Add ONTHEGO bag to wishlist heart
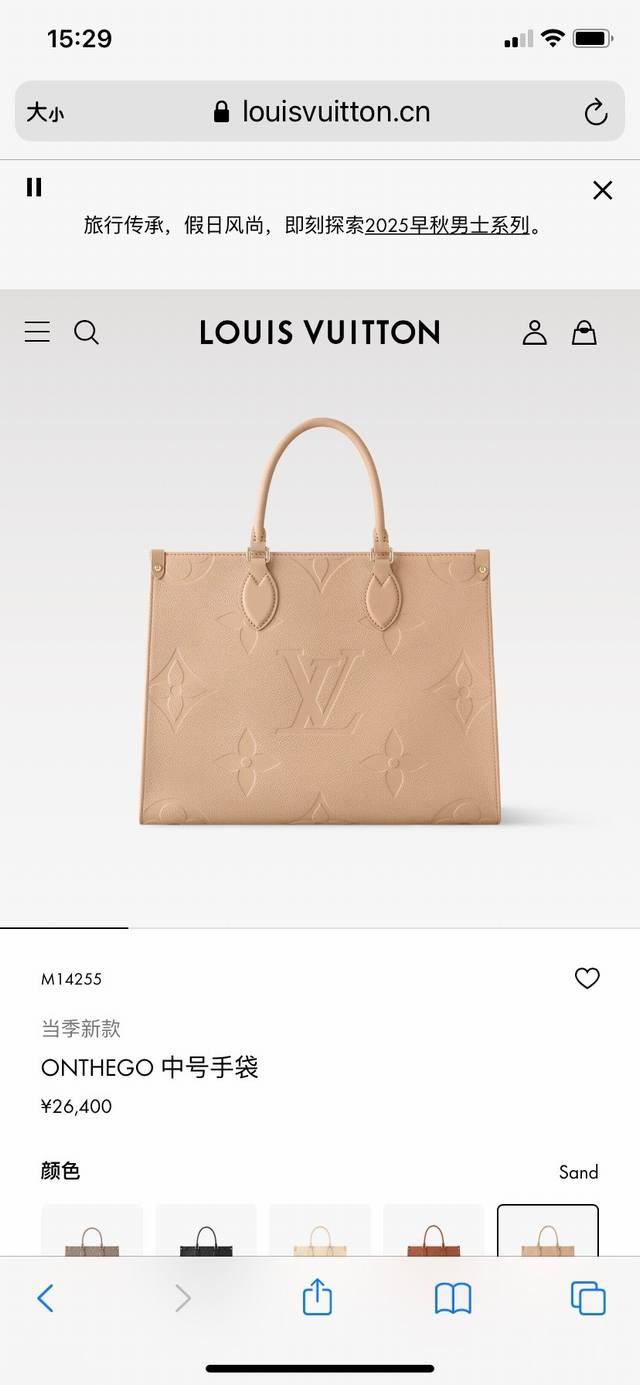 point(587,978)
